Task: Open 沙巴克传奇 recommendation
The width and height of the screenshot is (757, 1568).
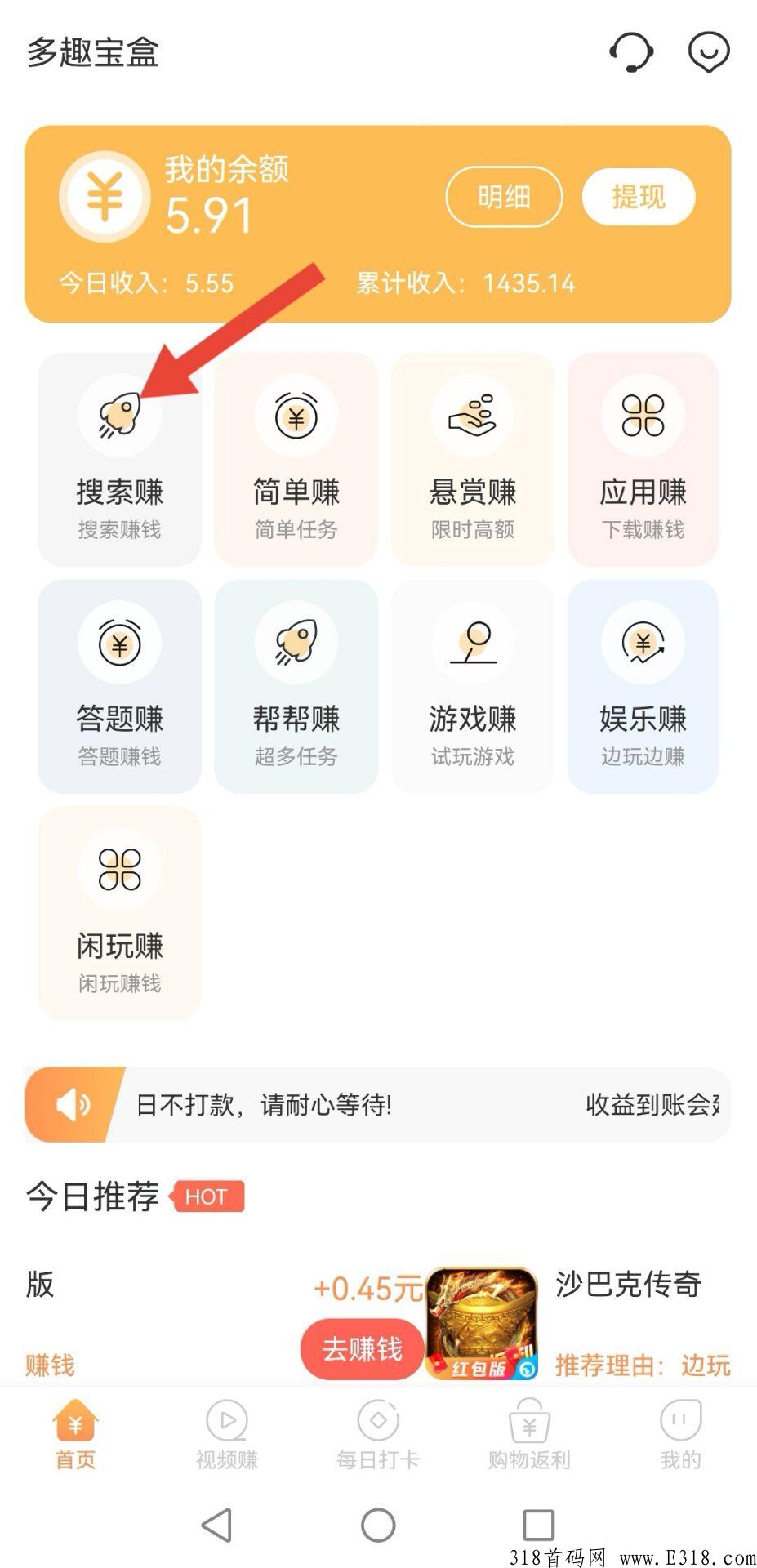Action: (629, 1285)
